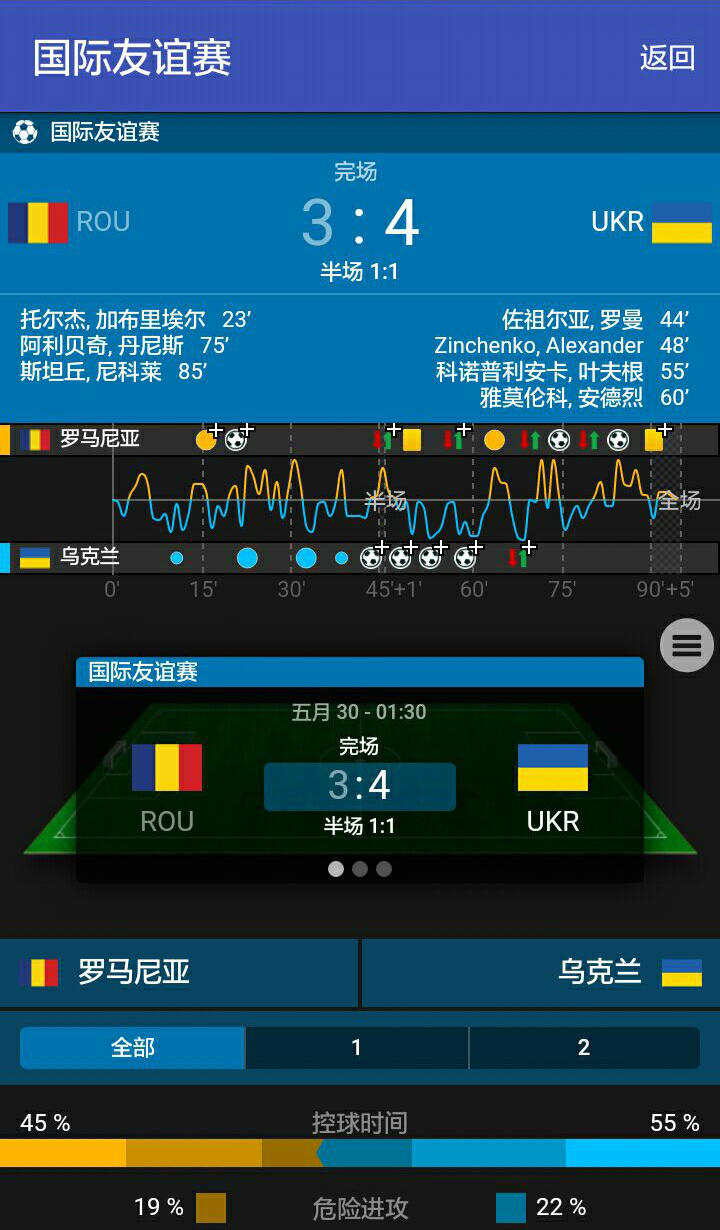Open the 罗马尼亚 team tab
This screenshot has width=720, height=1230.
click(178, 972)
